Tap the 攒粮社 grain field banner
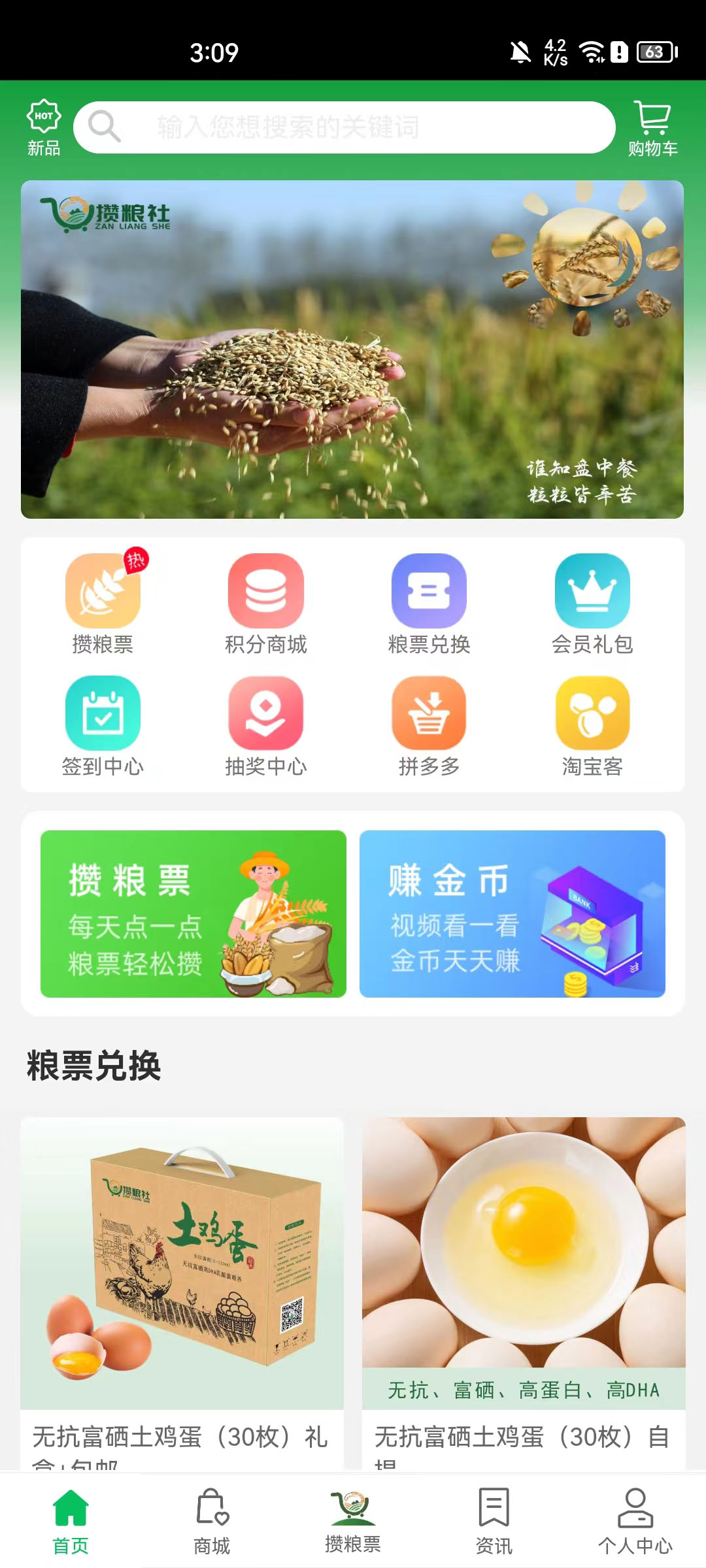706x1568 pixels. [353, 350]
